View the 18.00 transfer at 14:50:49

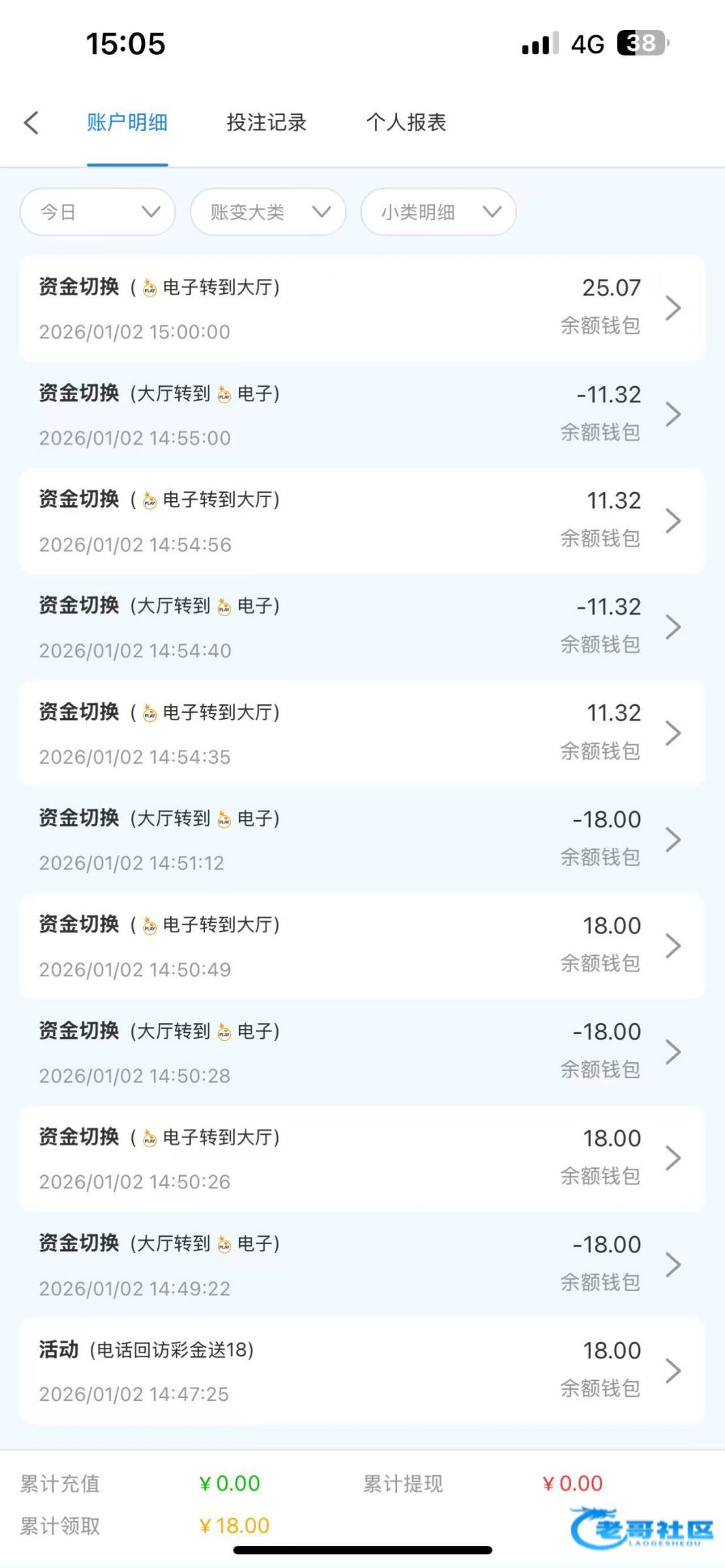362,946
